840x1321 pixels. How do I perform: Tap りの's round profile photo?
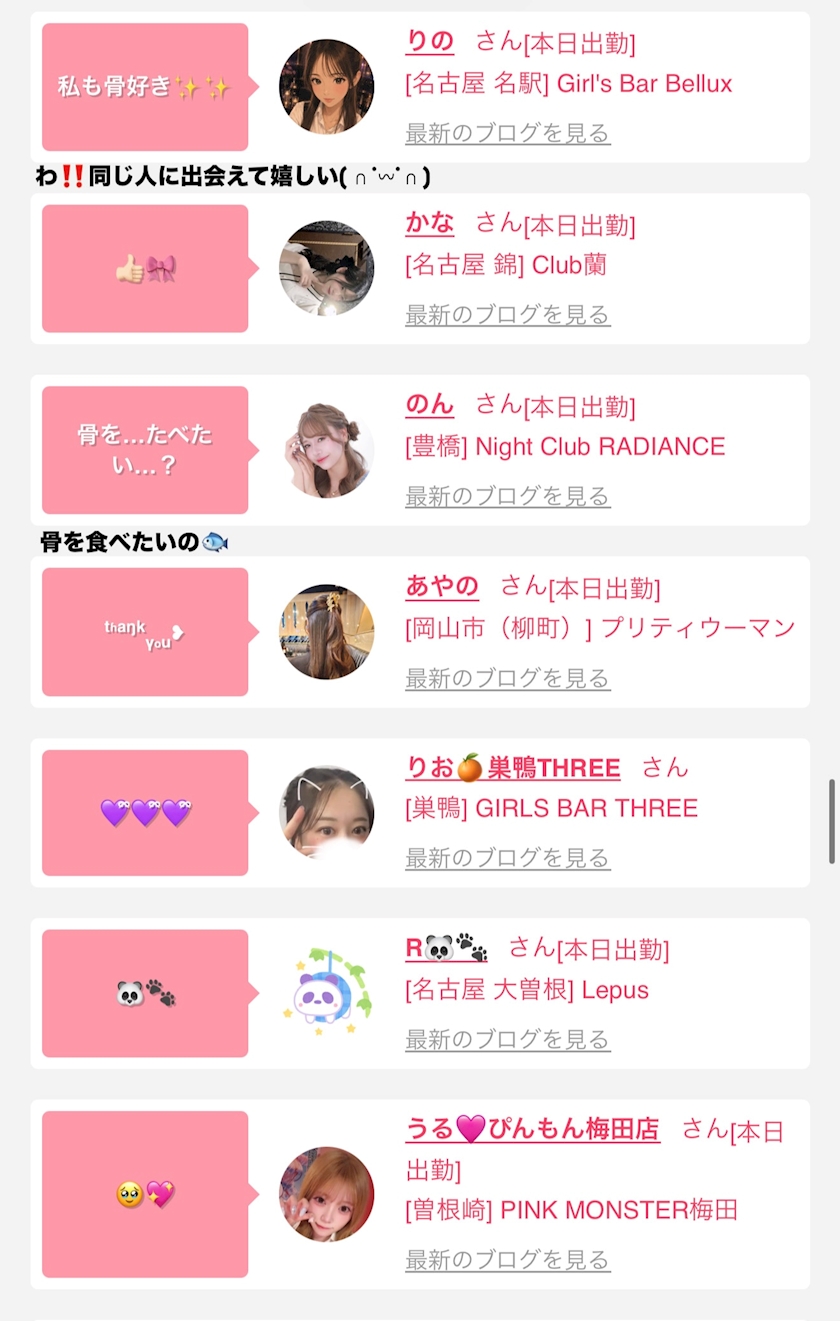pyautogui.click(x=327, y=87)
